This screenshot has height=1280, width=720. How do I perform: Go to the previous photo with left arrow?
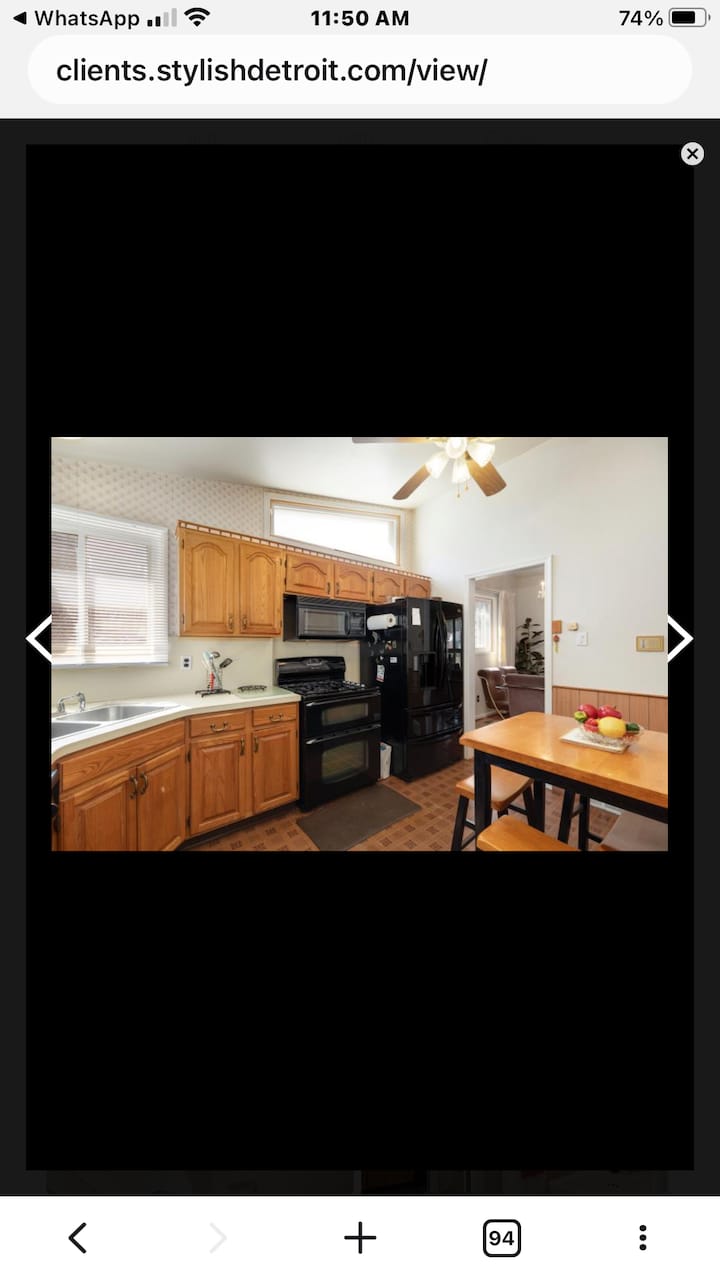click(40, 638)
